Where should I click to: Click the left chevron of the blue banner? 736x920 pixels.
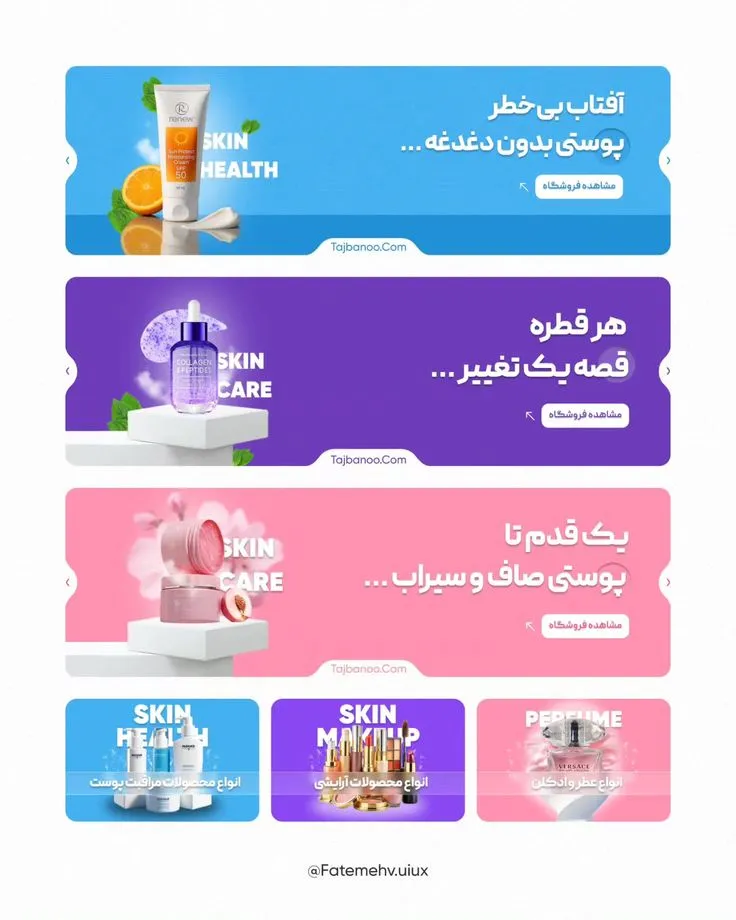tap(68, 159)
